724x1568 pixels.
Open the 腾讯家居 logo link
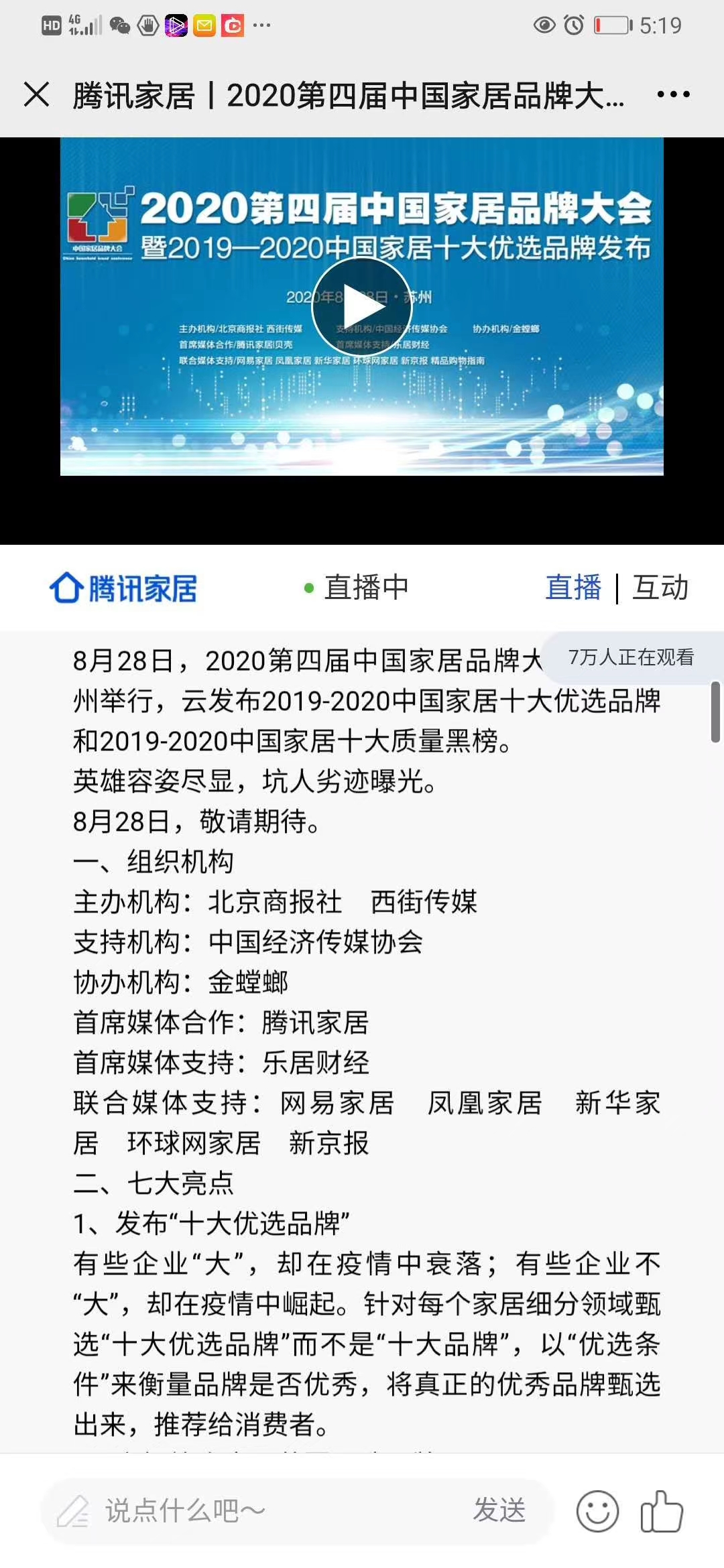(124, 588)
